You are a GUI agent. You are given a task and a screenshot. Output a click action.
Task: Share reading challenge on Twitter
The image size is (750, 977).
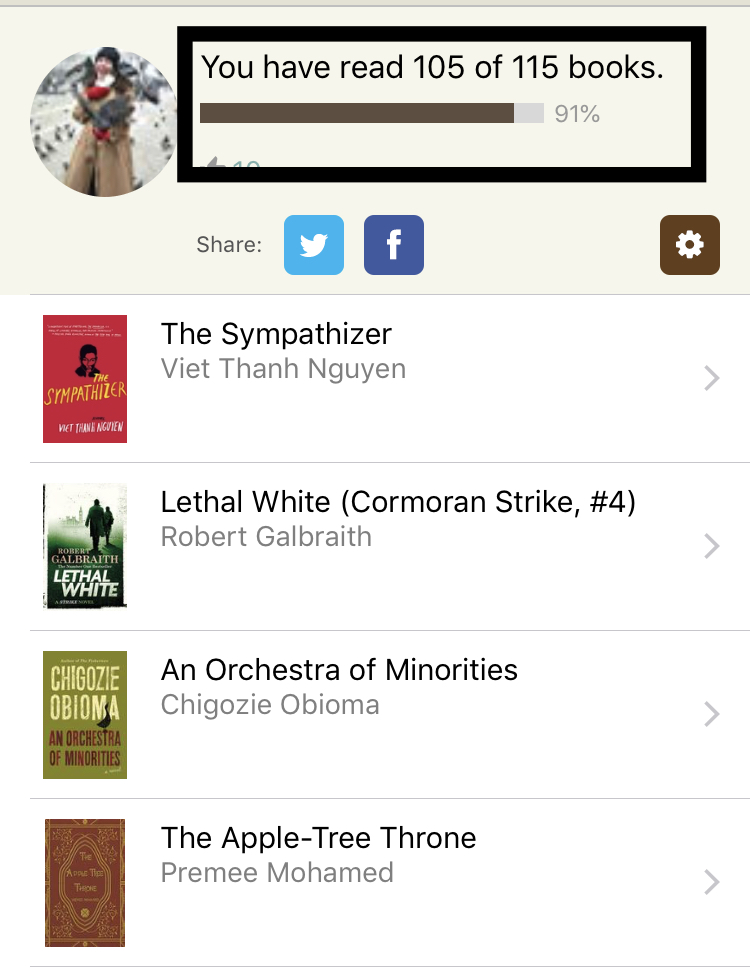pos(314,245)
